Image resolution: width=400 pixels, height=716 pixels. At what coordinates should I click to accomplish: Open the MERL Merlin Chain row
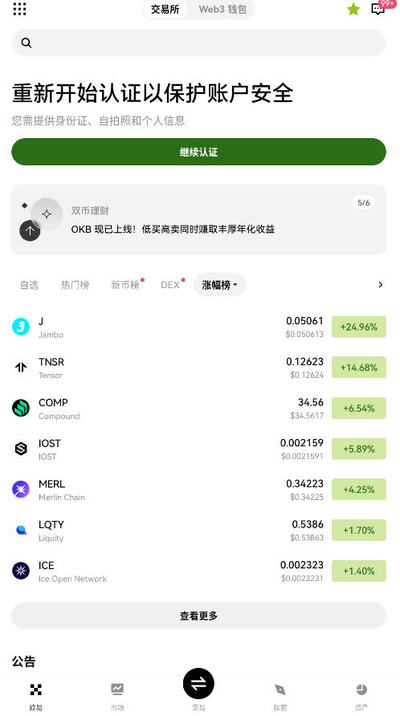[199, 490]
